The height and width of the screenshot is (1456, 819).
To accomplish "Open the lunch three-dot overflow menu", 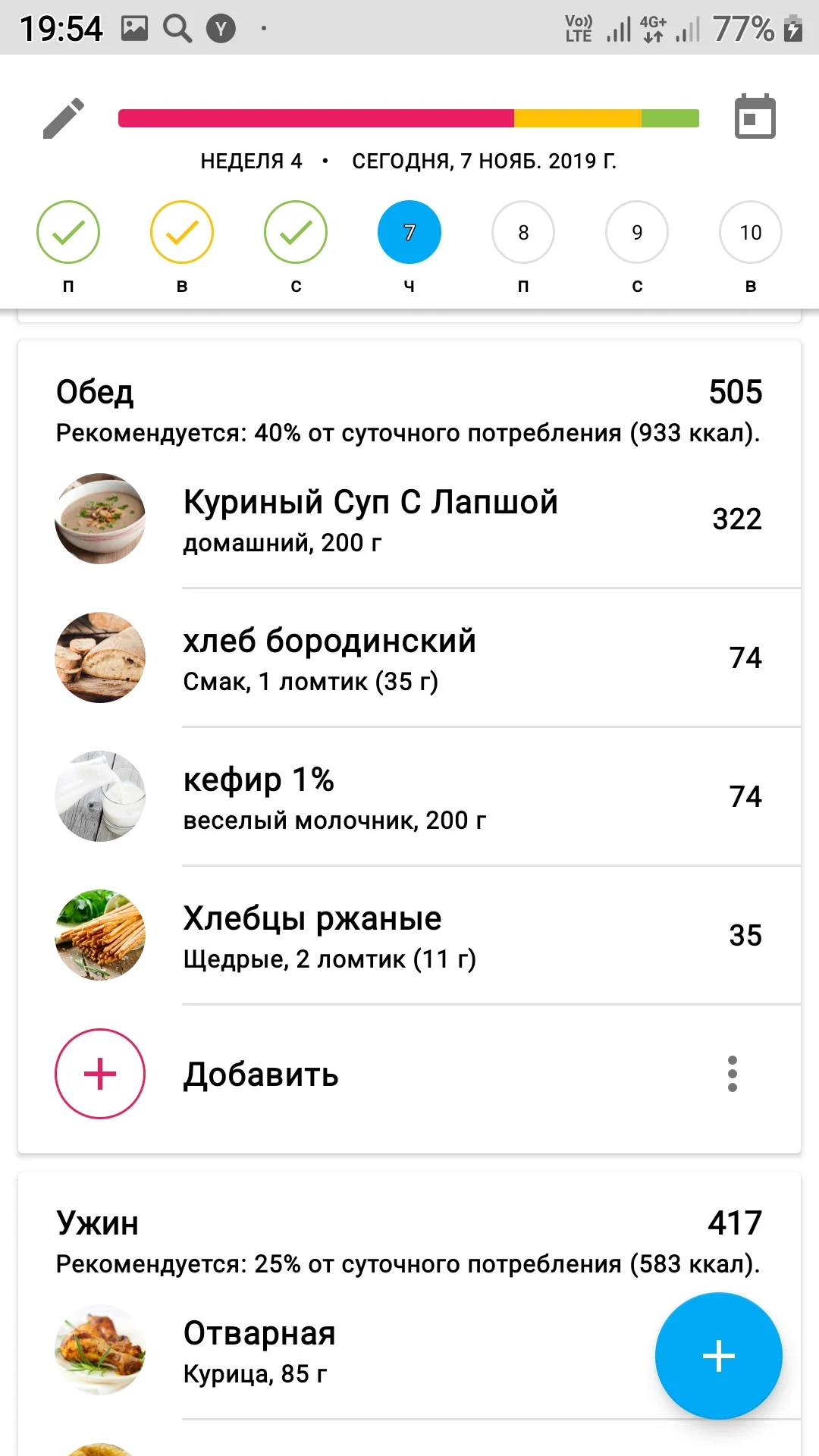I will tap(732, 1074).
